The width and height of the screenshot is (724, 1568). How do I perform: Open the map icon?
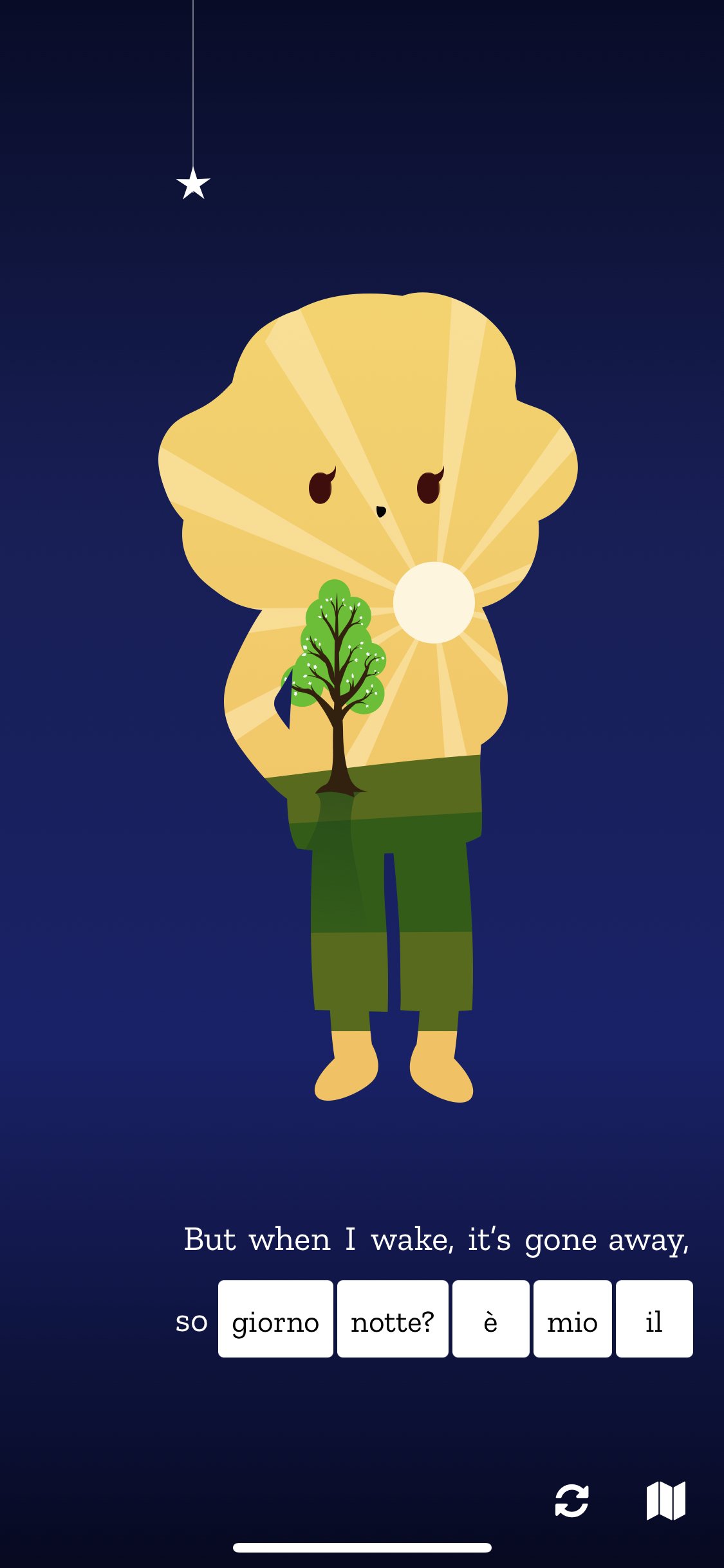tap(666, 1500)
